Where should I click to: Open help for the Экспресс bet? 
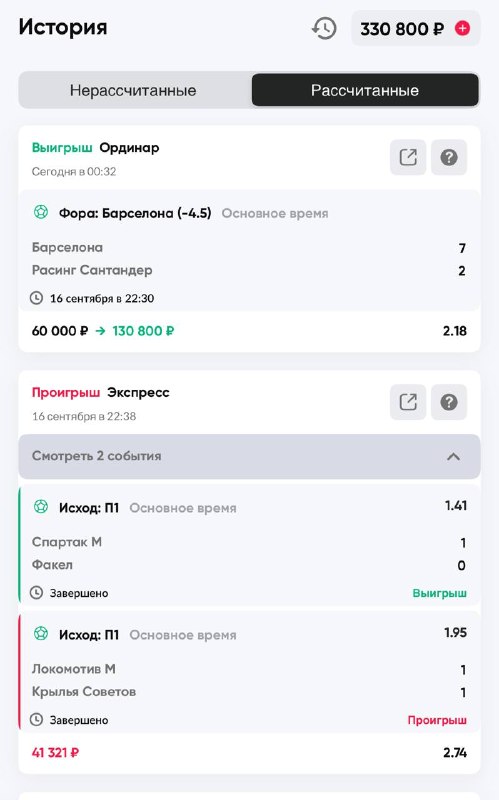pos(449,402)
